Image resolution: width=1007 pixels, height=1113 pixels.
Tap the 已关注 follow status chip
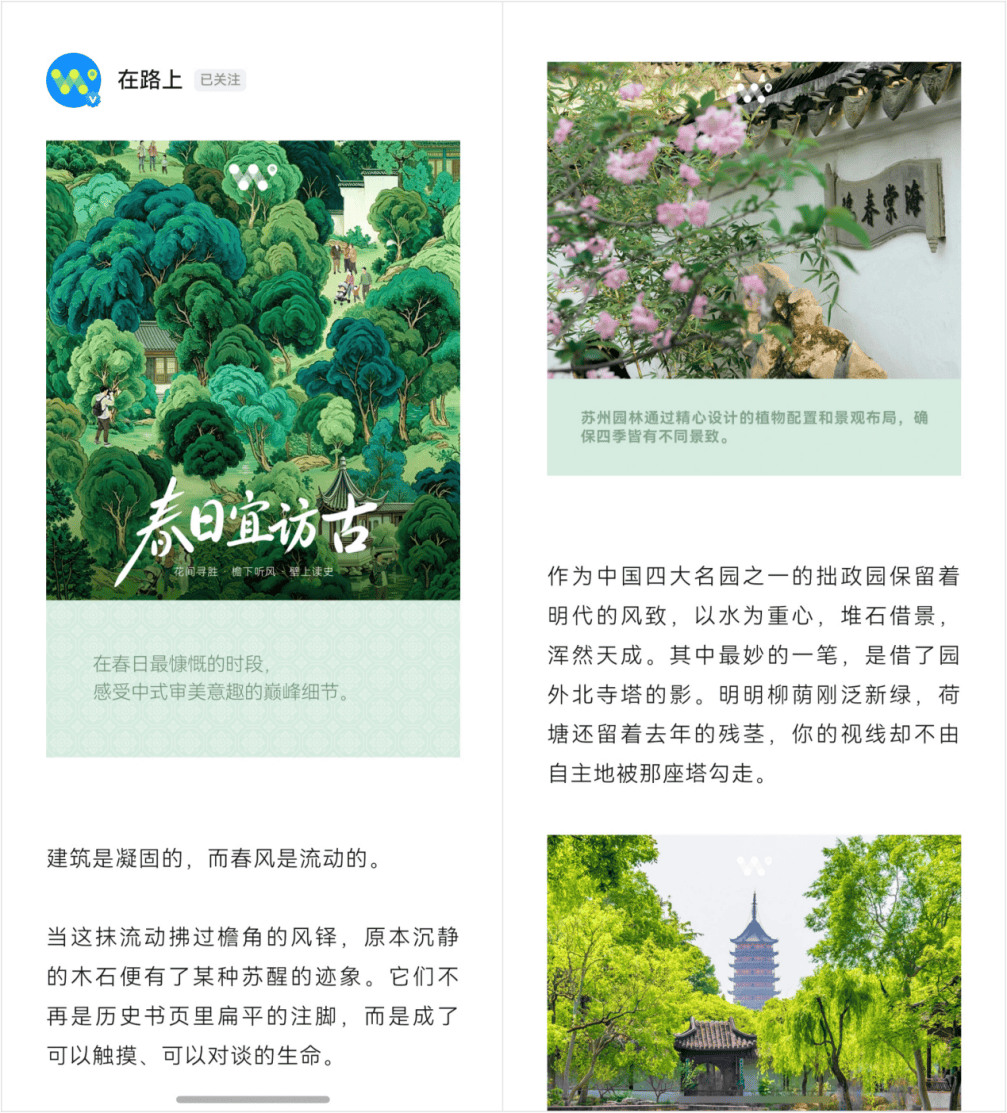220,80
